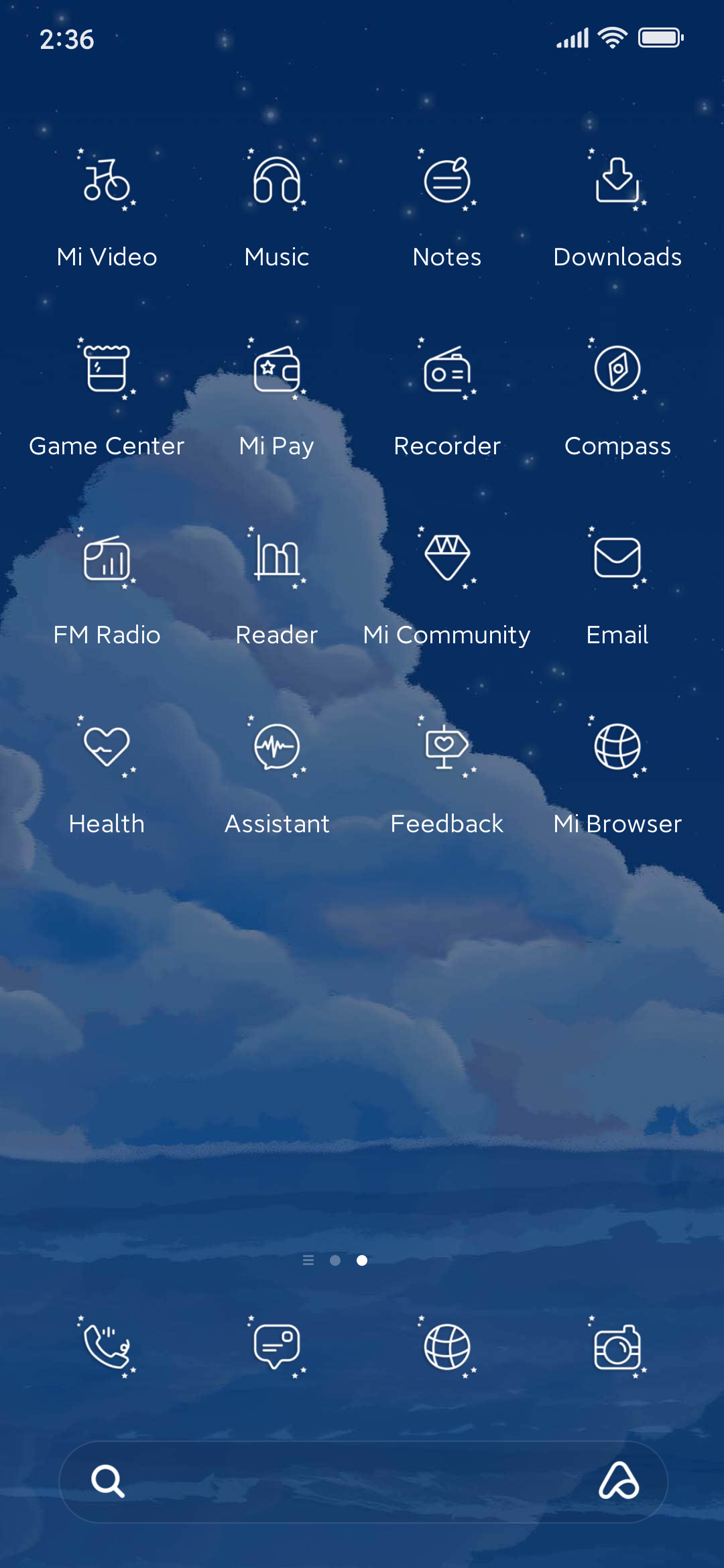Open the messaging app in the dock
The height and width of the screenshot is (1568, 724).
click(277, 1348)
